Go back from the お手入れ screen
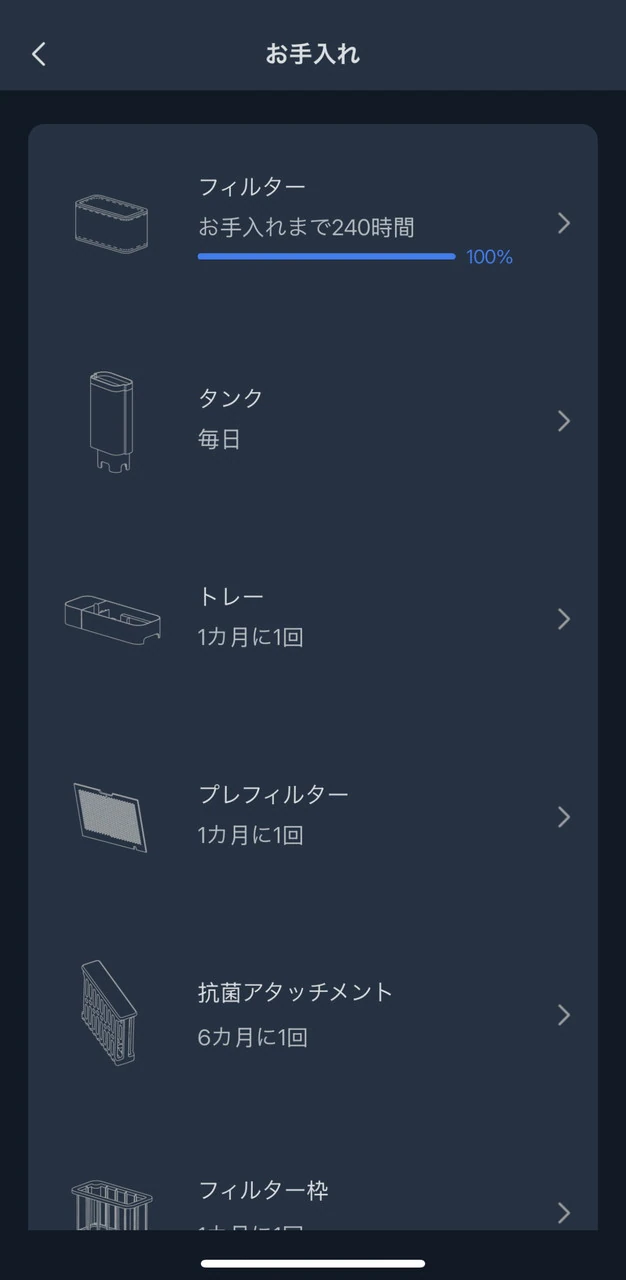Image resolution: width=626 pixels, height=1280 pixels. pos(39,54)
